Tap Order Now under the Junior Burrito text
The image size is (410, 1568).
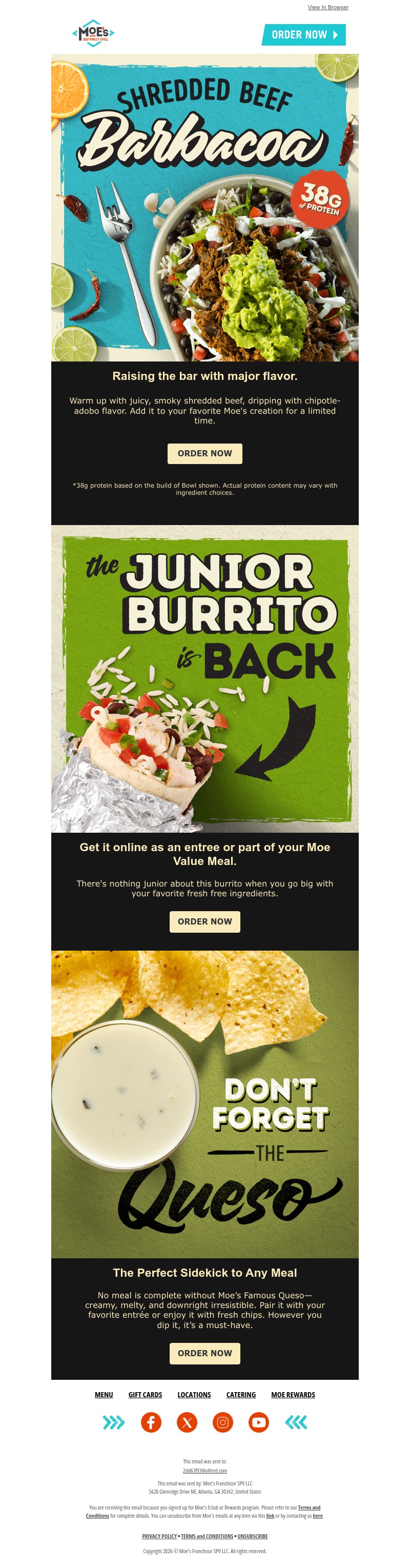point(204,921)
